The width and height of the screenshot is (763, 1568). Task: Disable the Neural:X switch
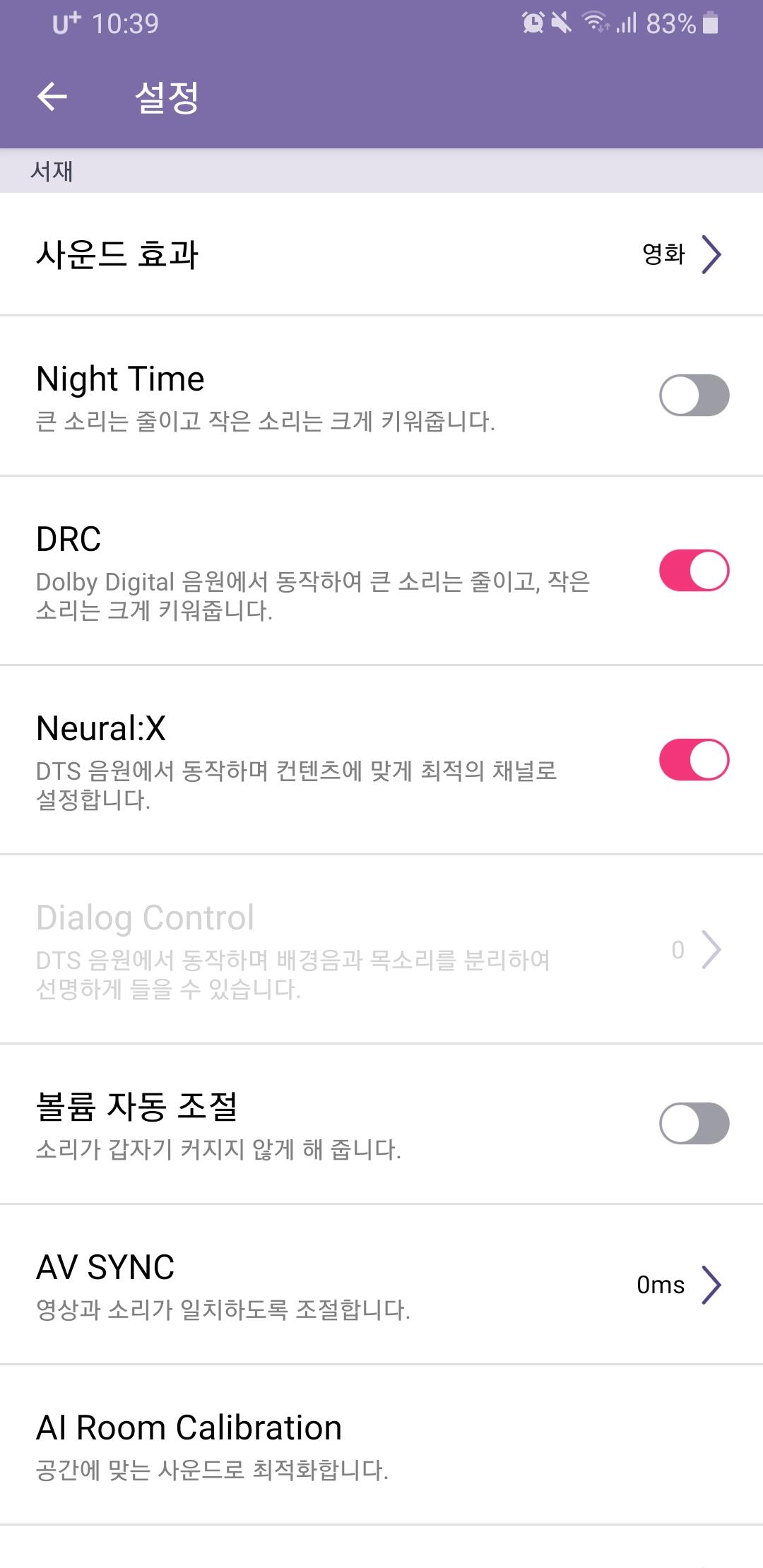click(694, 760)
